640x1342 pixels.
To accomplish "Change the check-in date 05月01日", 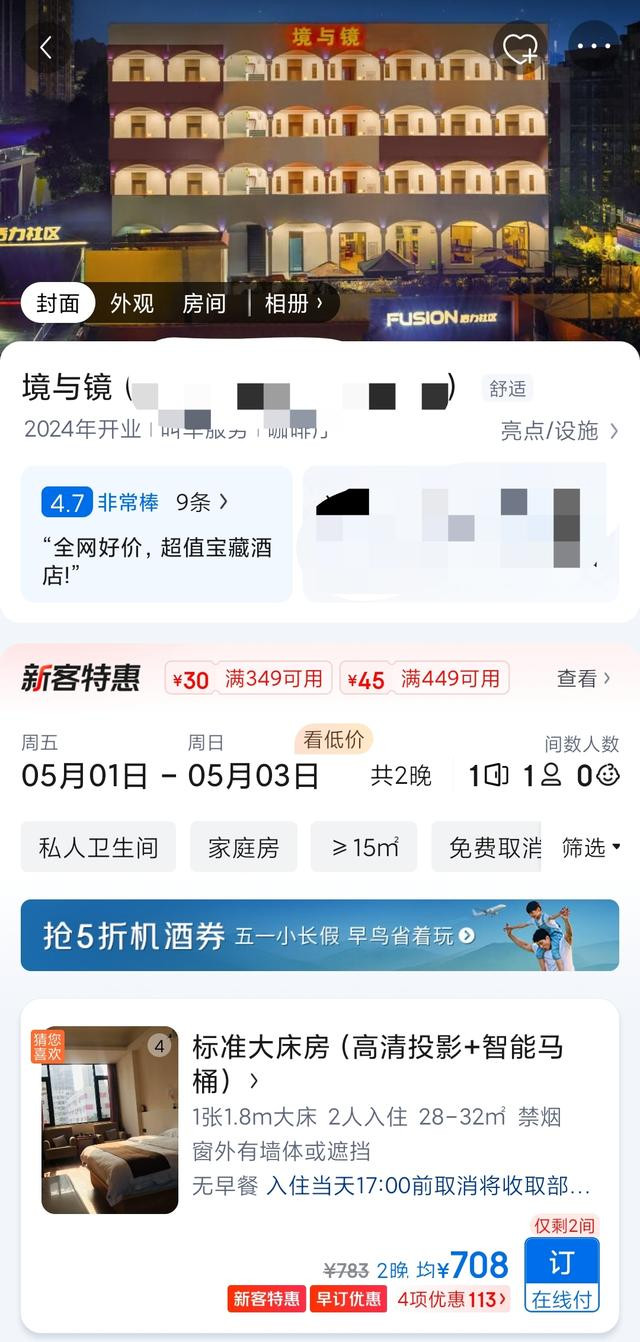I will (x=84, y=775).
